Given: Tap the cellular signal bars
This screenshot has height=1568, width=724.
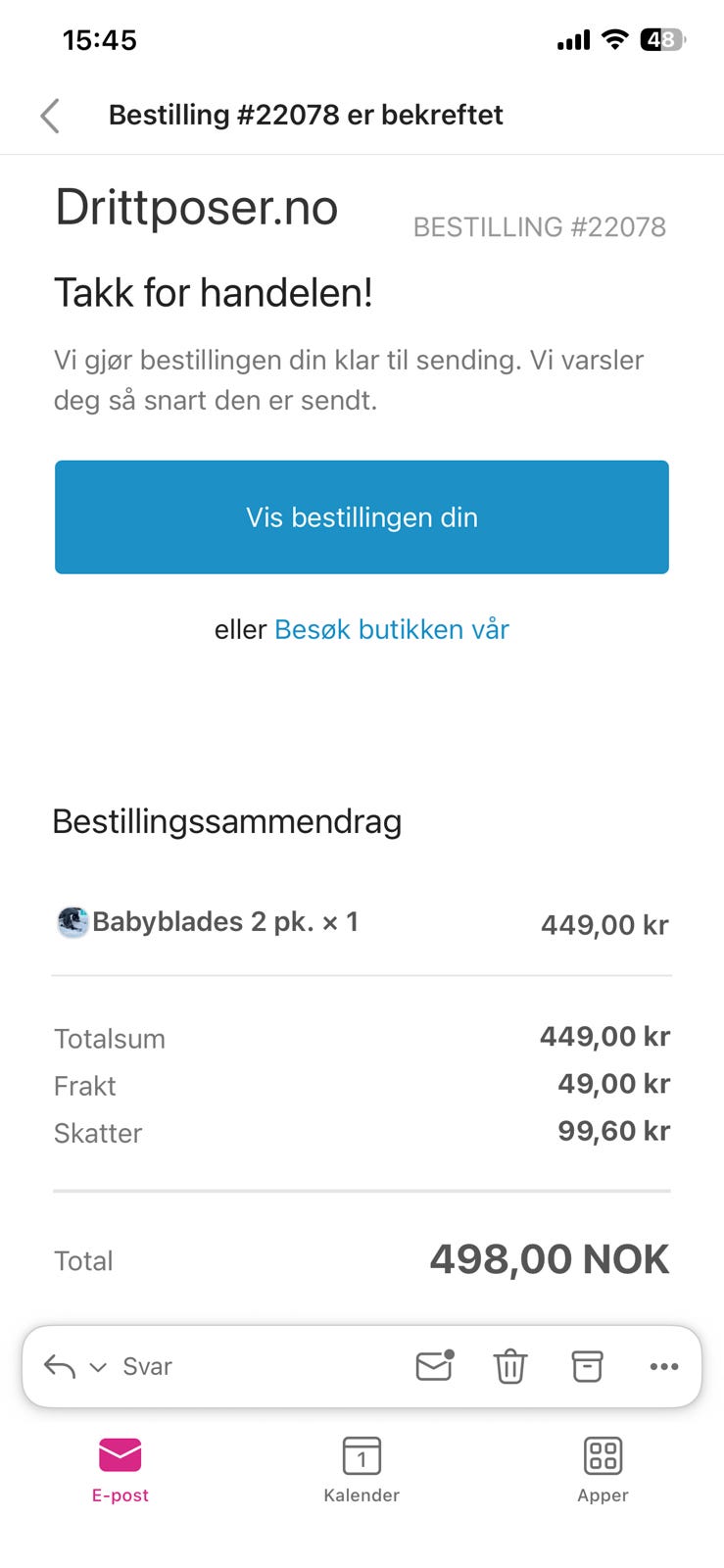Looking at the screenshot, I should point(571,39).
